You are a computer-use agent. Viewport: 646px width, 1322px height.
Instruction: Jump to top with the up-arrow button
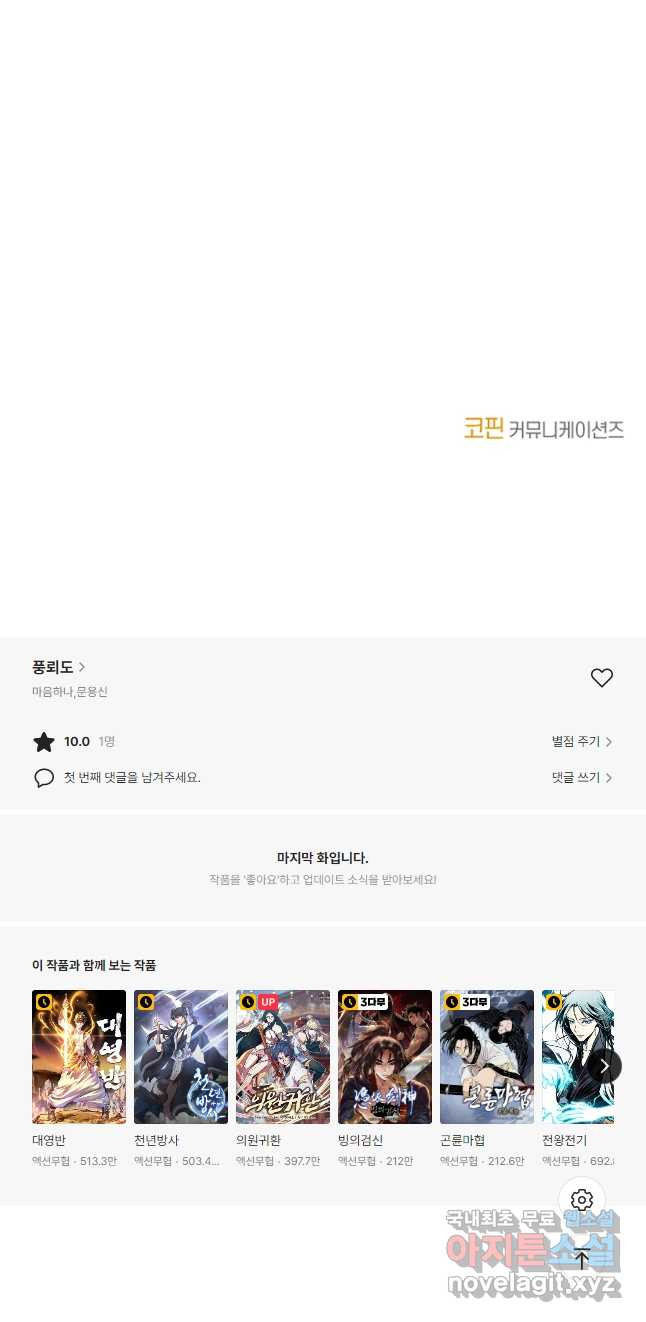[x=582, y=1259]
